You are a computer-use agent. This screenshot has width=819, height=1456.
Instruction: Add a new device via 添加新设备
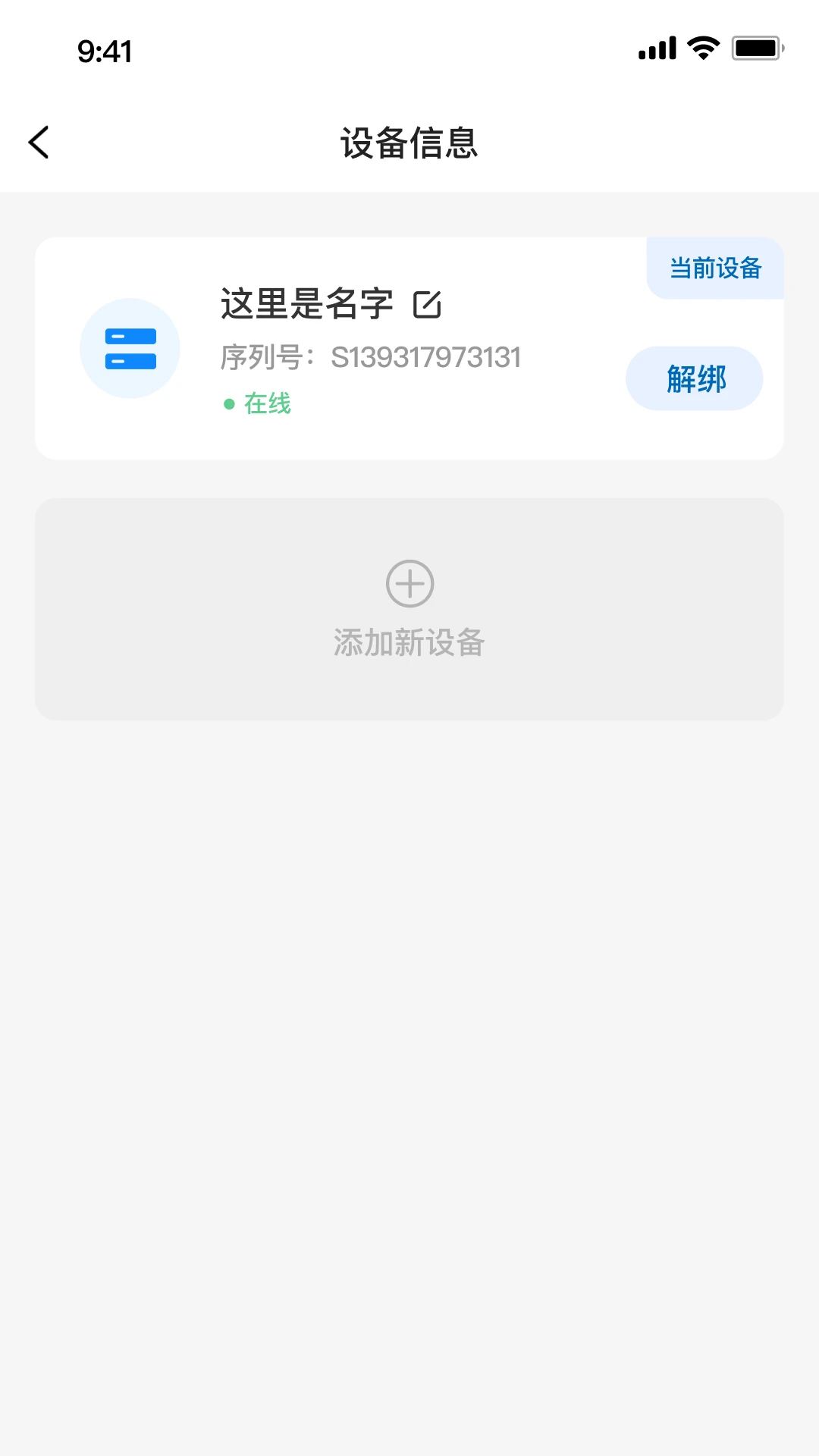click(409, 608)
